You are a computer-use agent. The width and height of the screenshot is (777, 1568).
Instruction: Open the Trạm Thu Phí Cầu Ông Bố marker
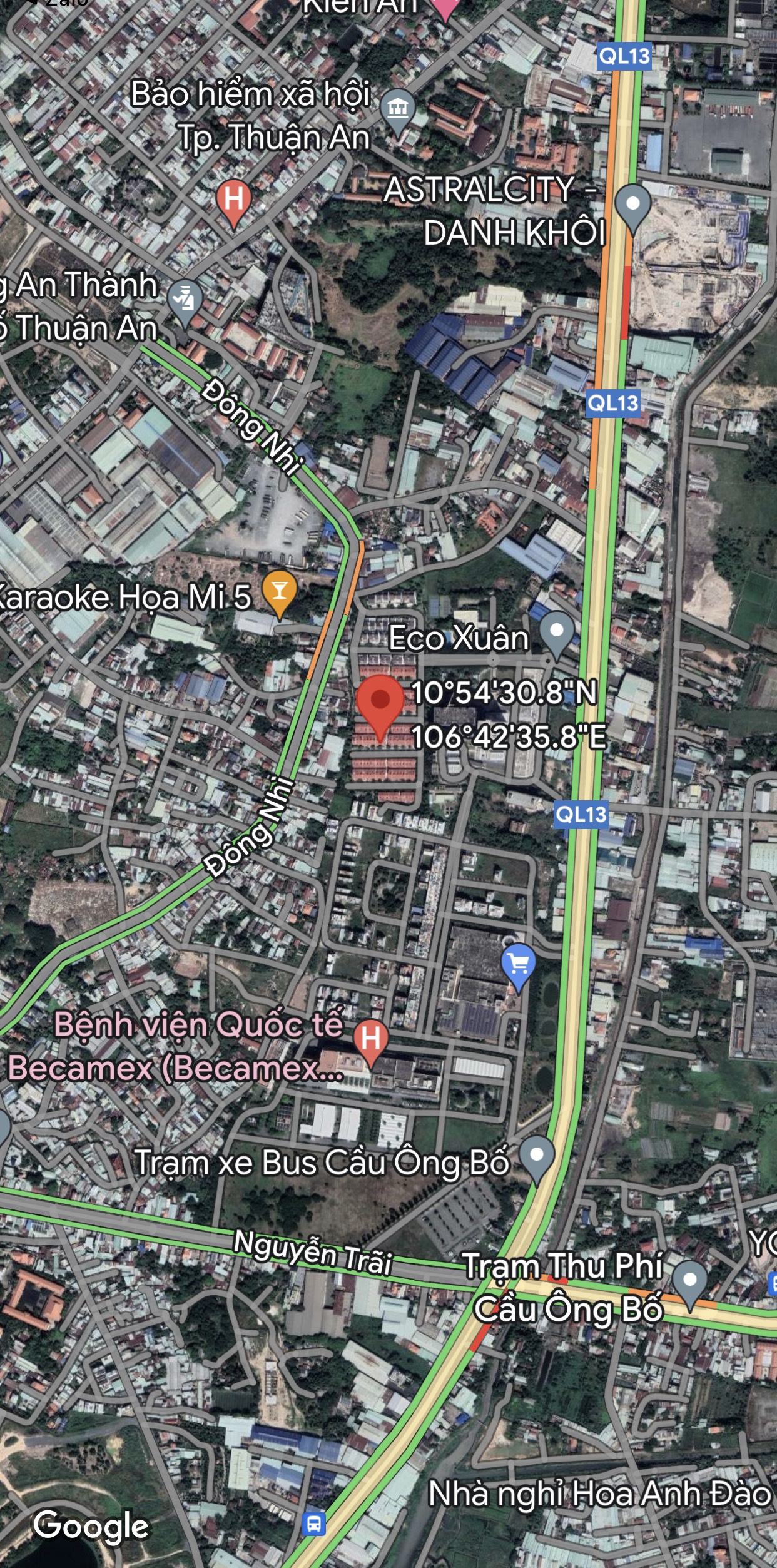coord(689,1280)
